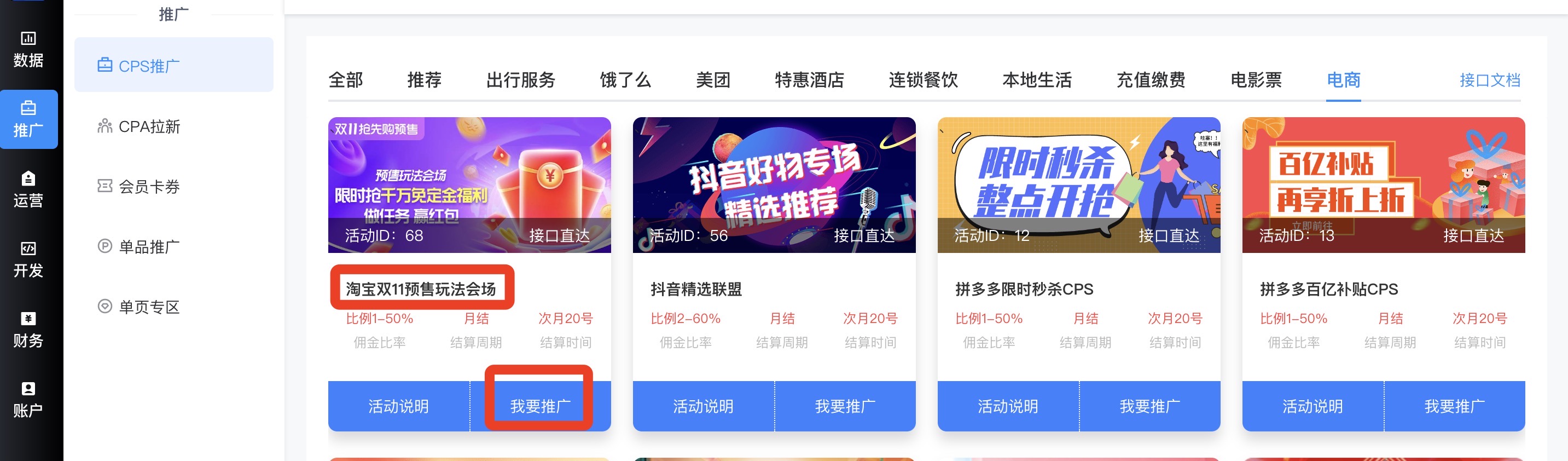Open the 账户 sidebar section

28,400
